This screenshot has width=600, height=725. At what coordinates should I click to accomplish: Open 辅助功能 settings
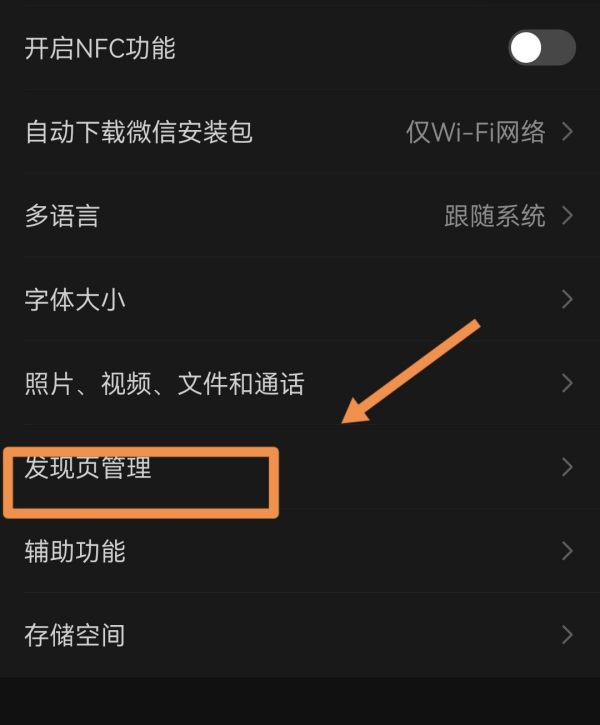[300, 550]
